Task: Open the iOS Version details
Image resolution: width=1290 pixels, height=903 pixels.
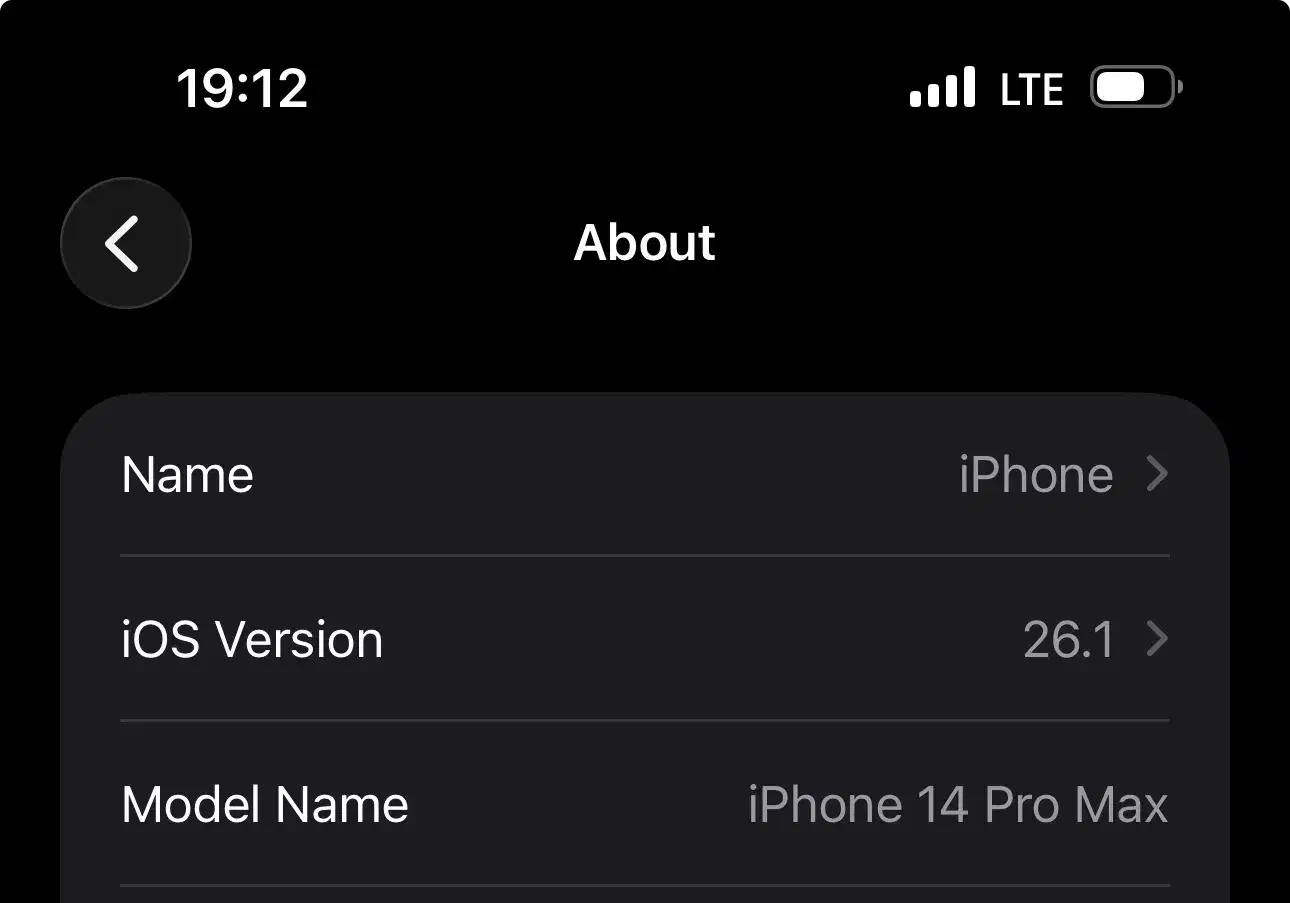Action: pos(644,639)
